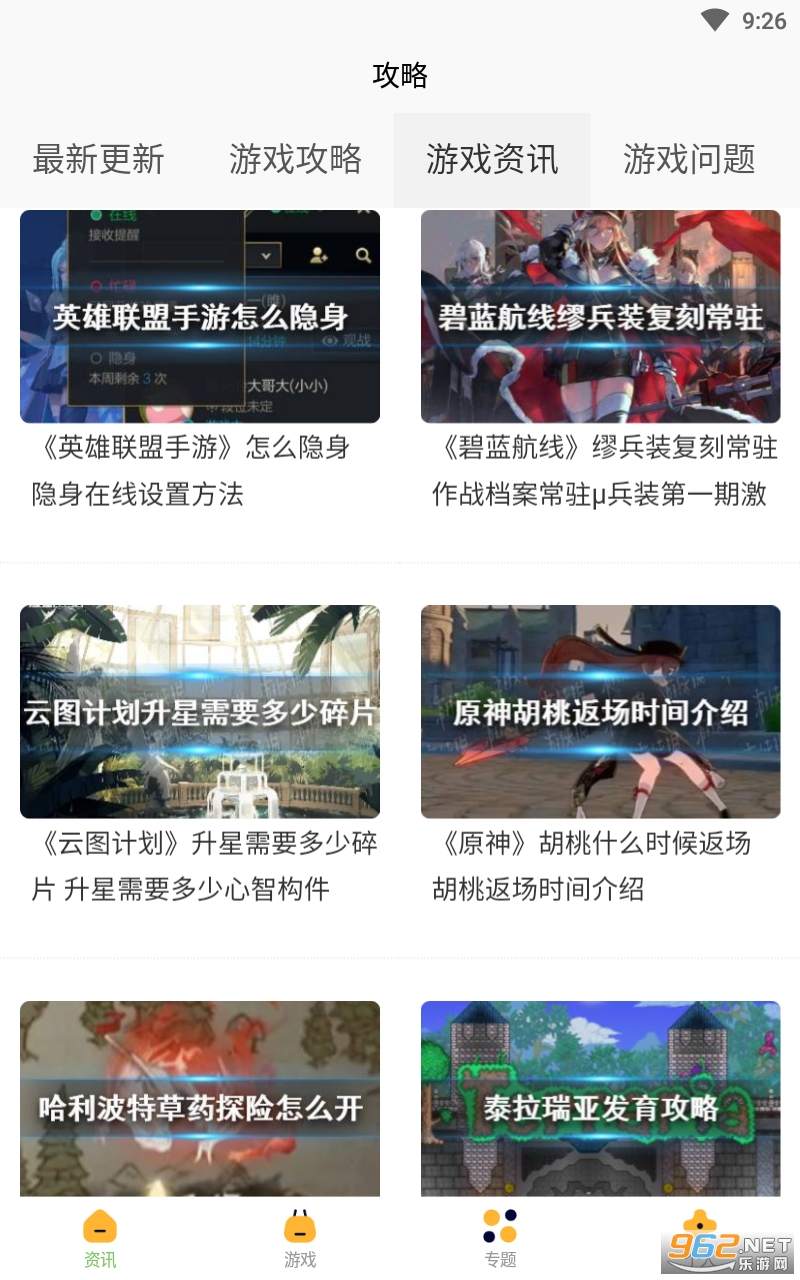Open the 哈利波特草药探险怎么开 article
Viewport: 800px width, 1280px height.
pos(200,1099)
